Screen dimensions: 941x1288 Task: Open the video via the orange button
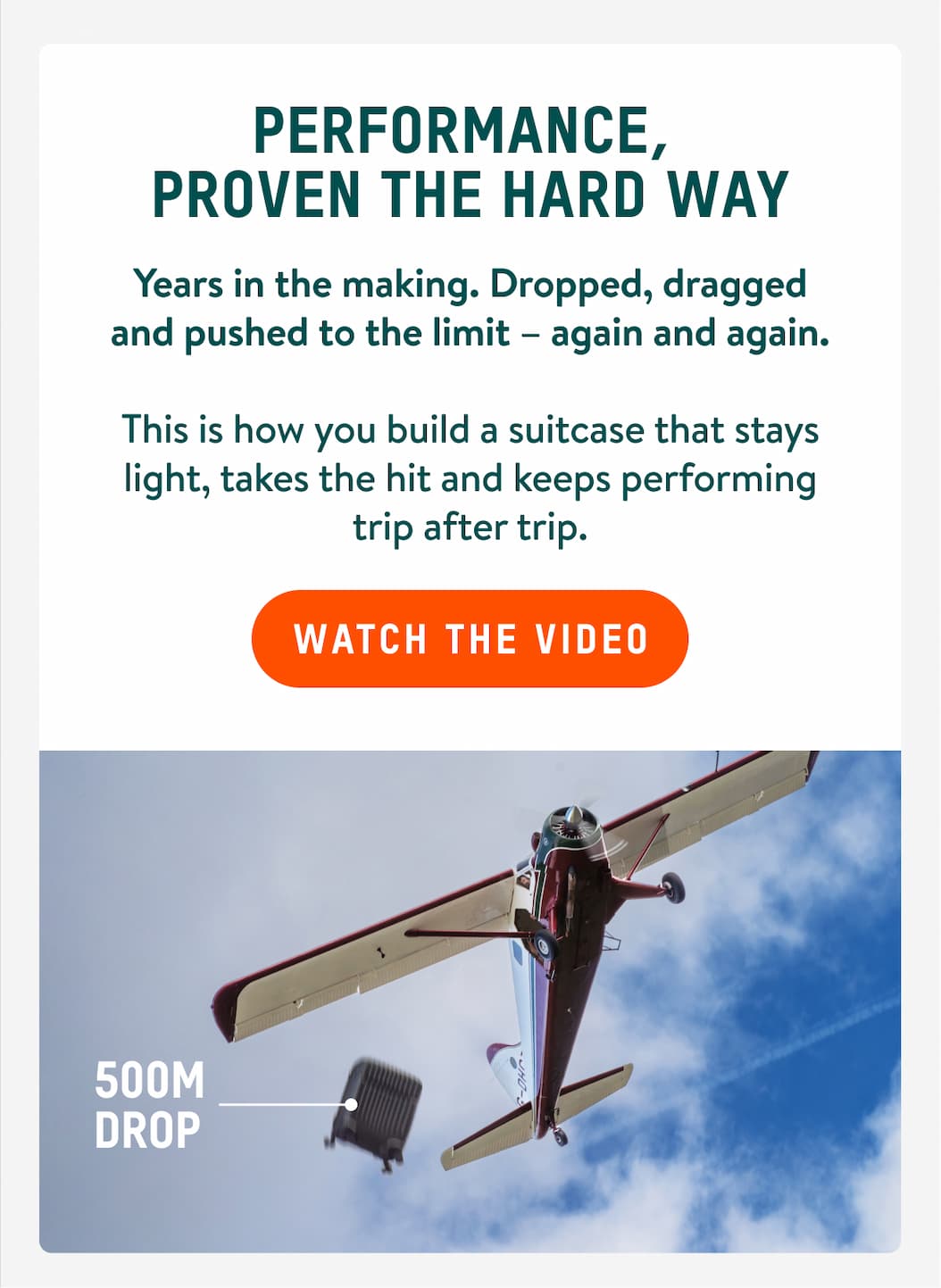(x=470, y=637)
